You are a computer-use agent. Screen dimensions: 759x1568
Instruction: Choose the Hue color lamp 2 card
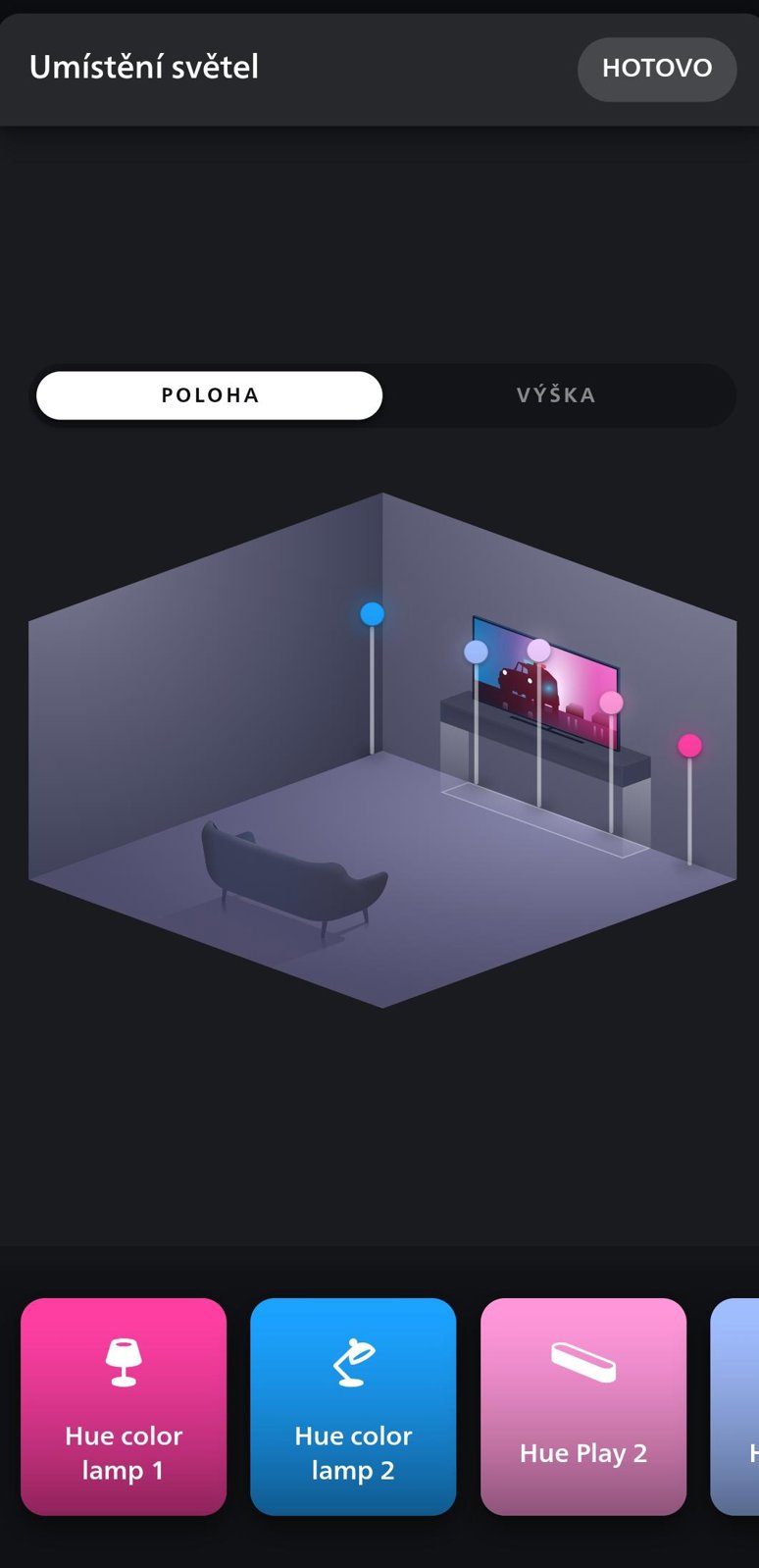(x=353, y=1406)
